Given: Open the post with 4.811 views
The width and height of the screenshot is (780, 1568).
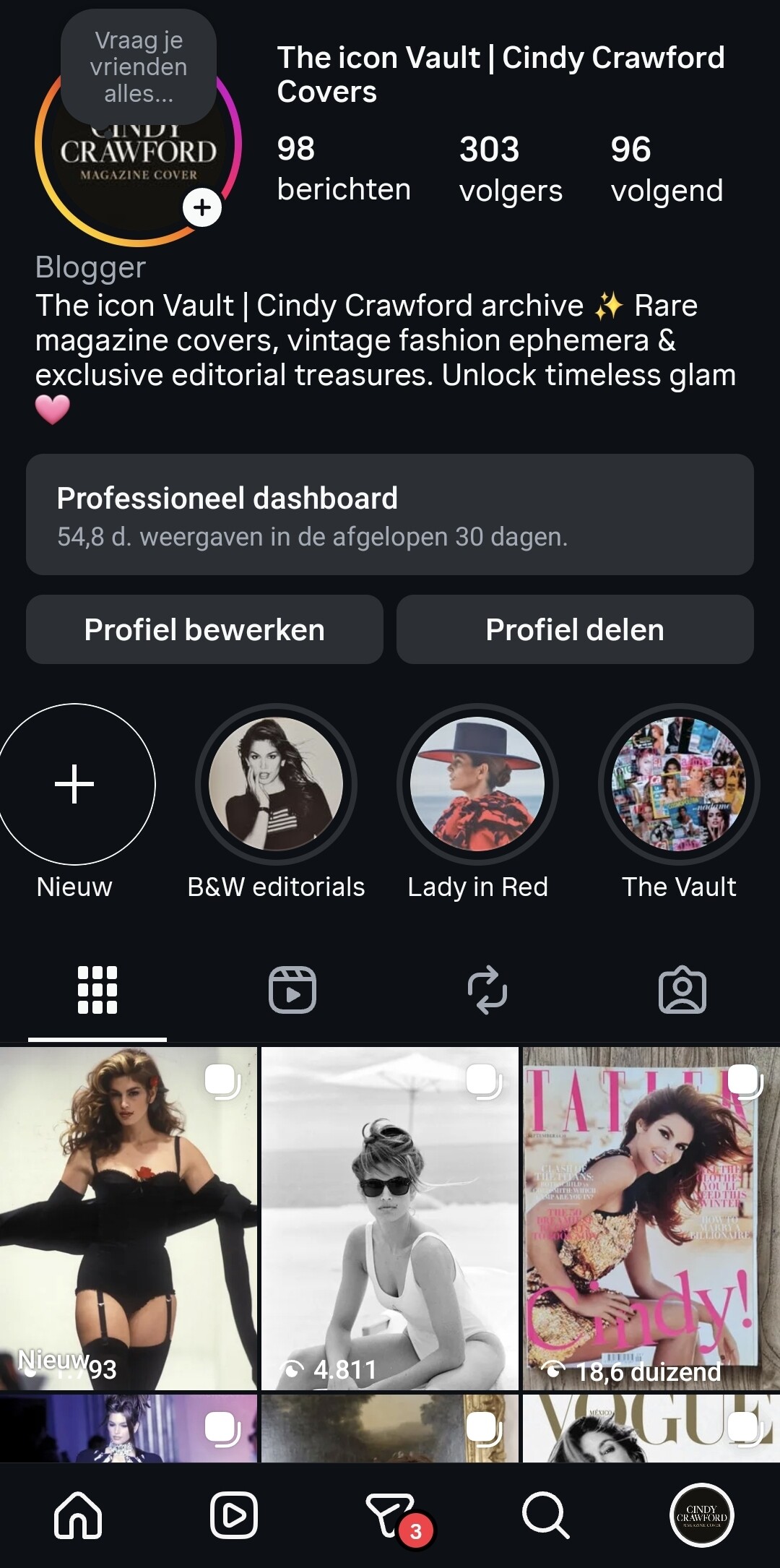Looking at the screenshot, I should click(x=390, y=1218).
